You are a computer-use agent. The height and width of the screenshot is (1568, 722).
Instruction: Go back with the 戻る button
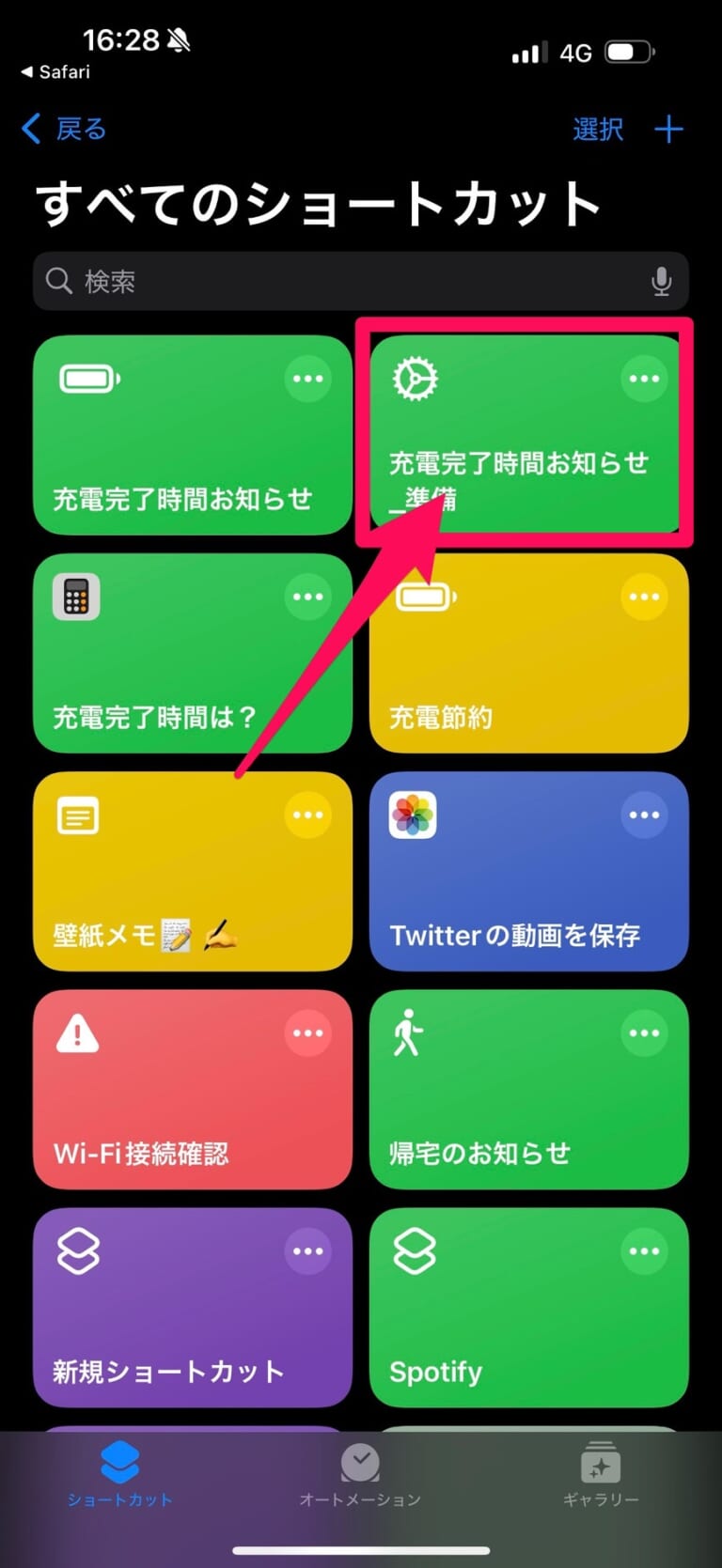pyautogui.click(x=64, y=129)
